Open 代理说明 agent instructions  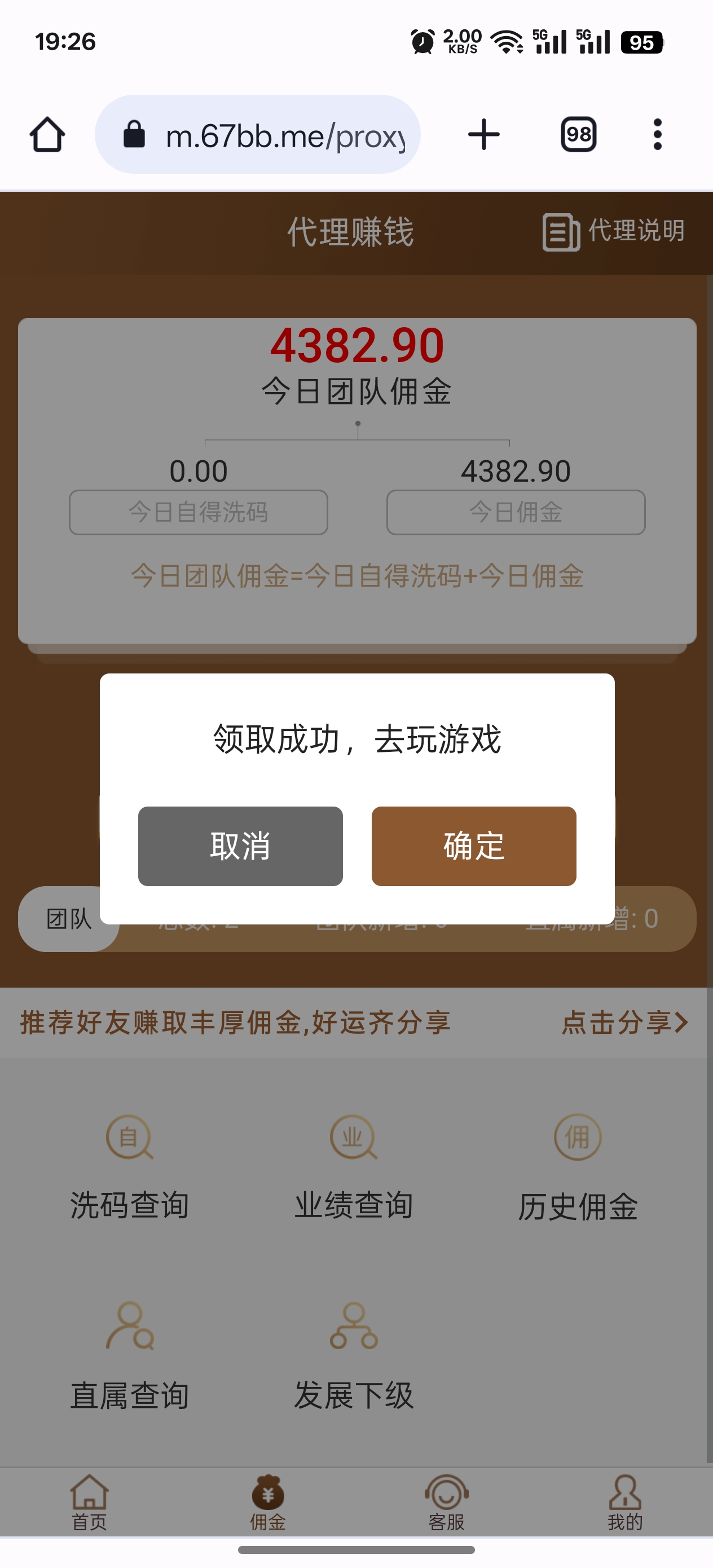613,231
